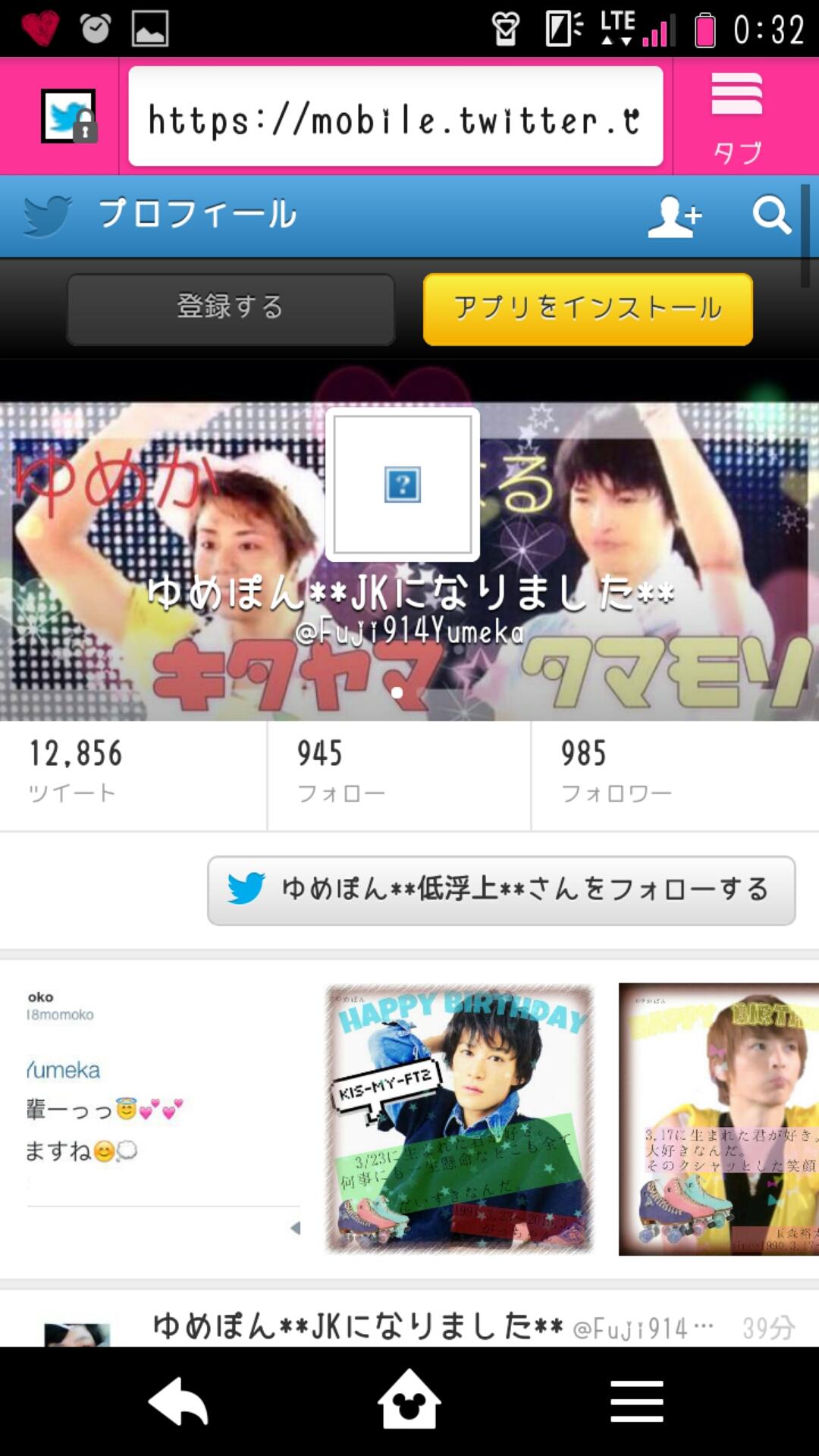Tap the site security icon beside the URL
This screenshot has width=819, height=1456.
click(68, 117)
